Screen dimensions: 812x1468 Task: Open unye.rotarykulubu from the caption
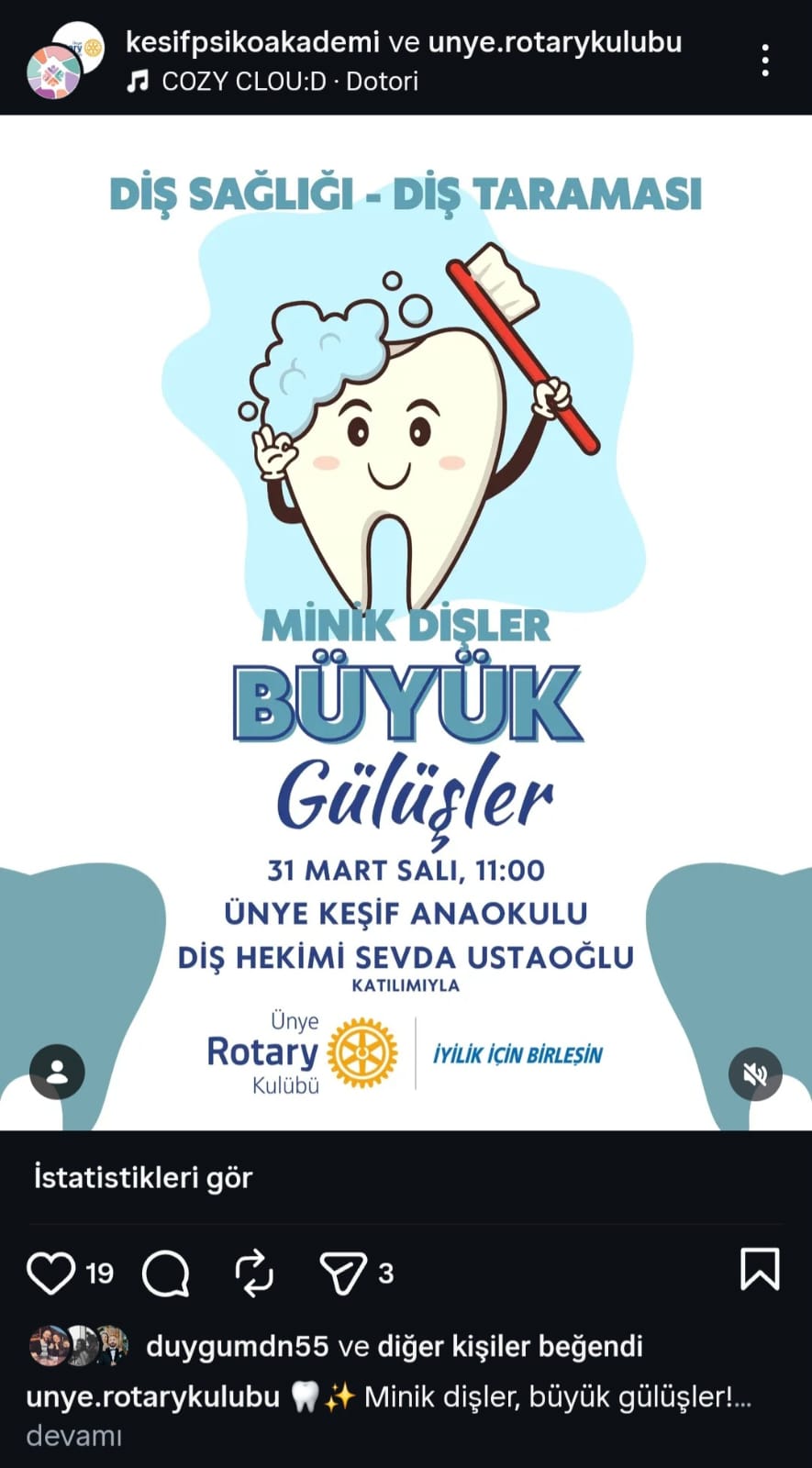coord(152,1396)
